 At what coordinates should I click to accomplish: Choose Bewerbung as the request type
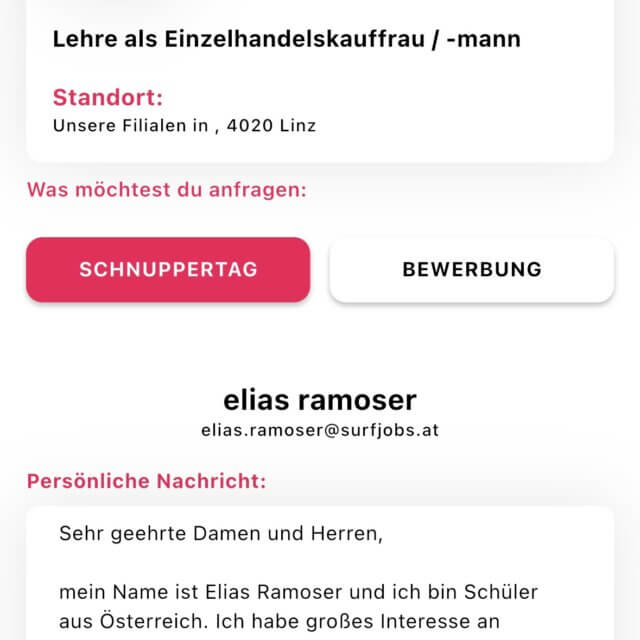point(471,270)
